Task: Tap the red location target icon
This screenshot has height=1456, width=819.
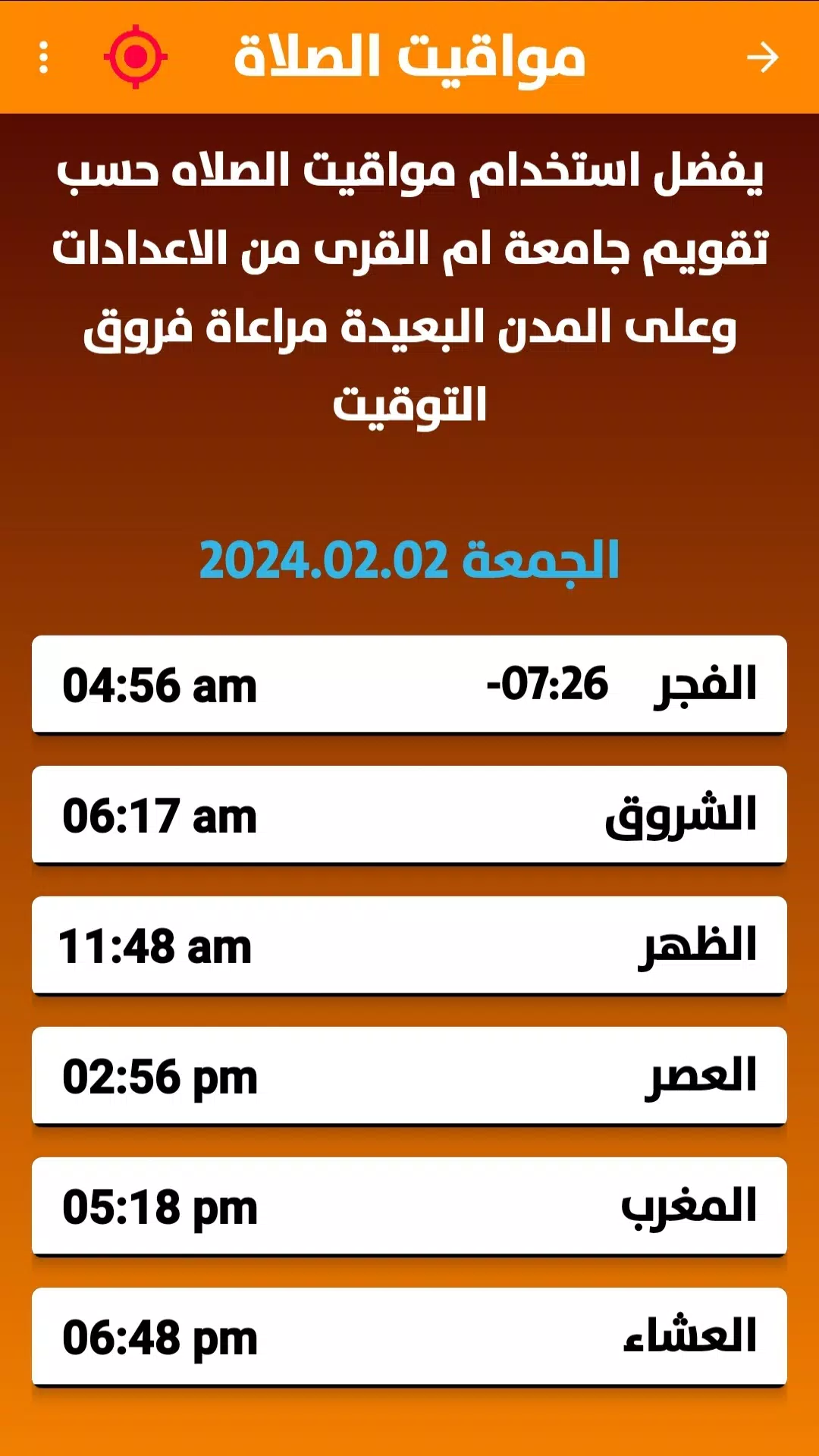Action: tap(136, 57)
